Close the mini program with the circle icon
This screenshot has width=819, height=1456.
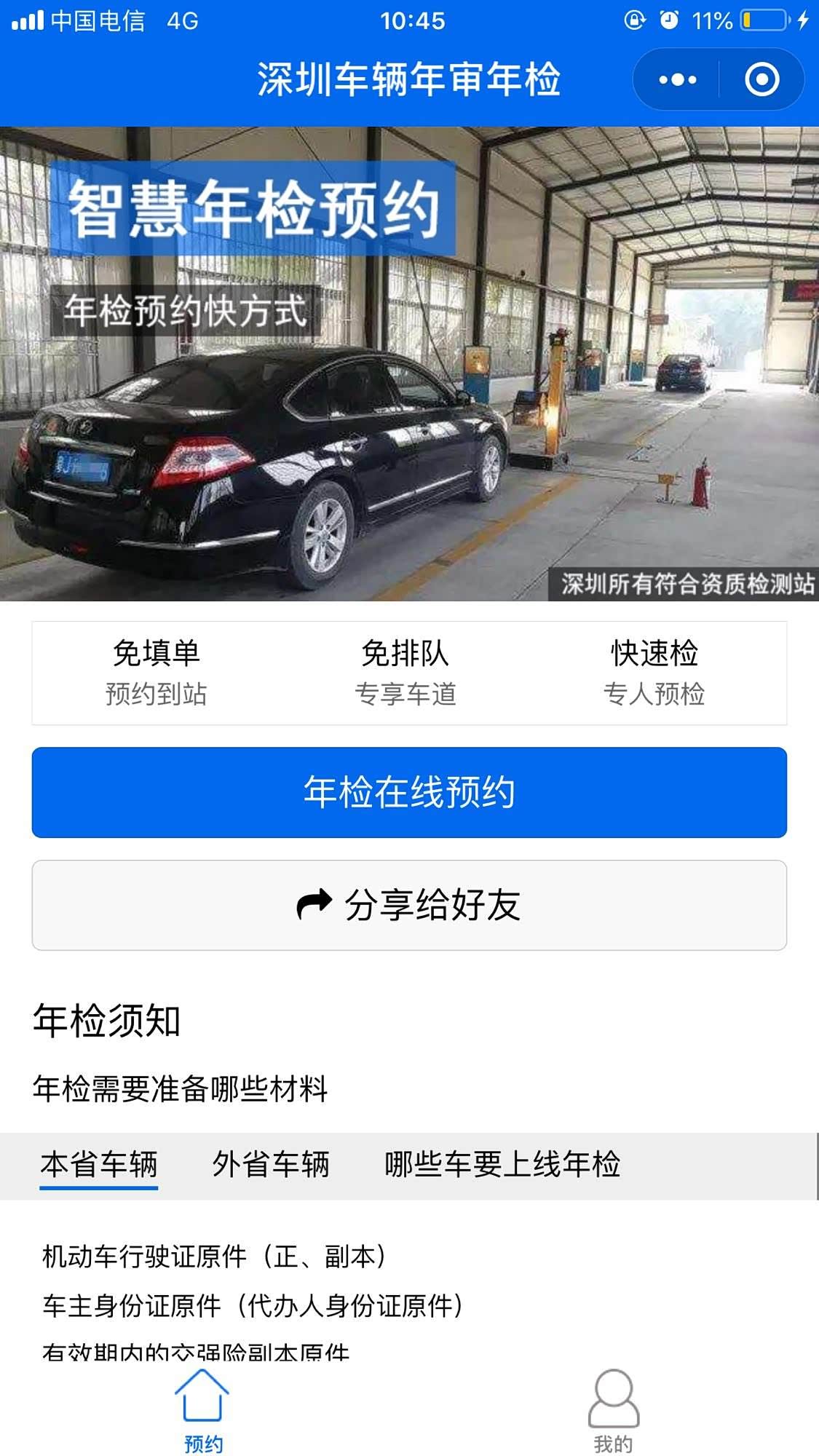(761, 79)
